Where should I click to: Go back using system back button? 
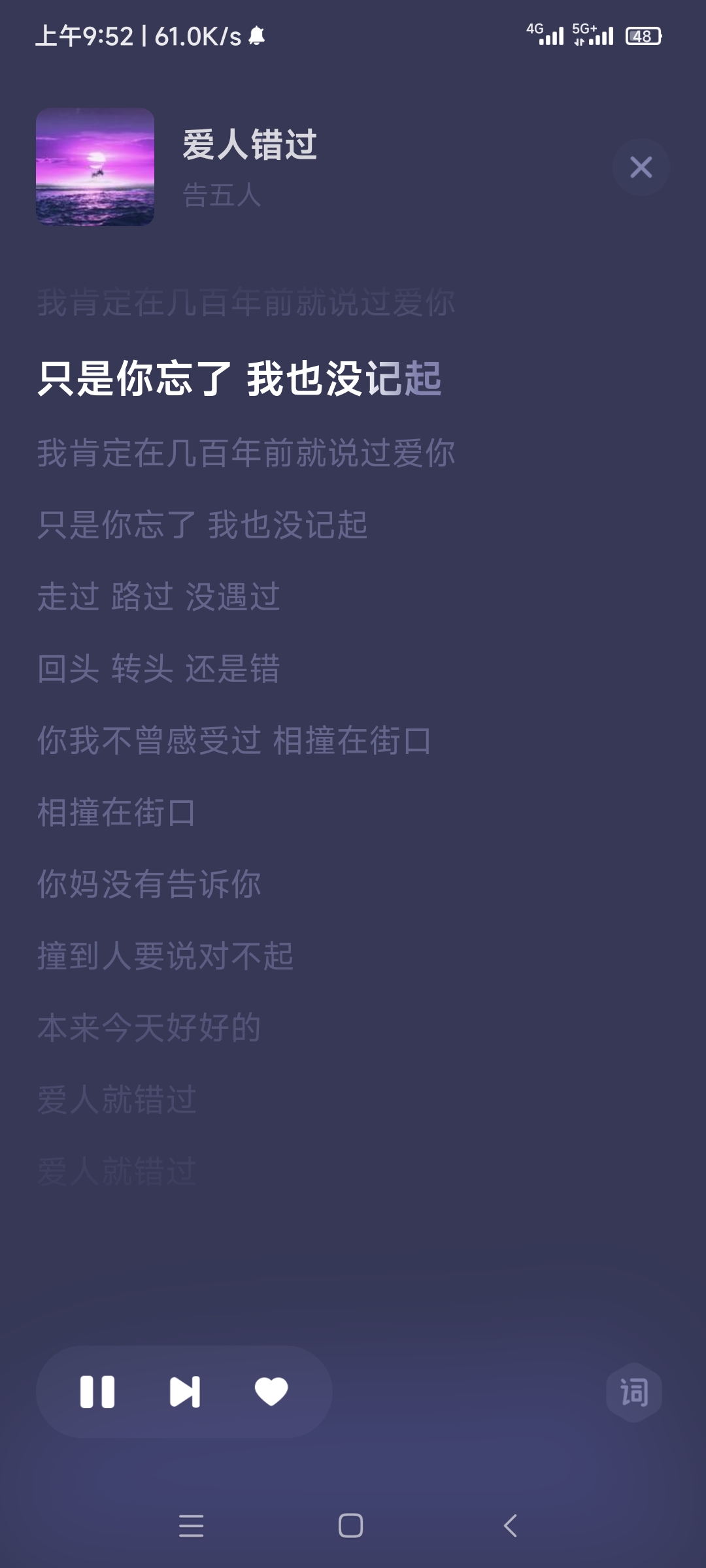click(511, 1526)
